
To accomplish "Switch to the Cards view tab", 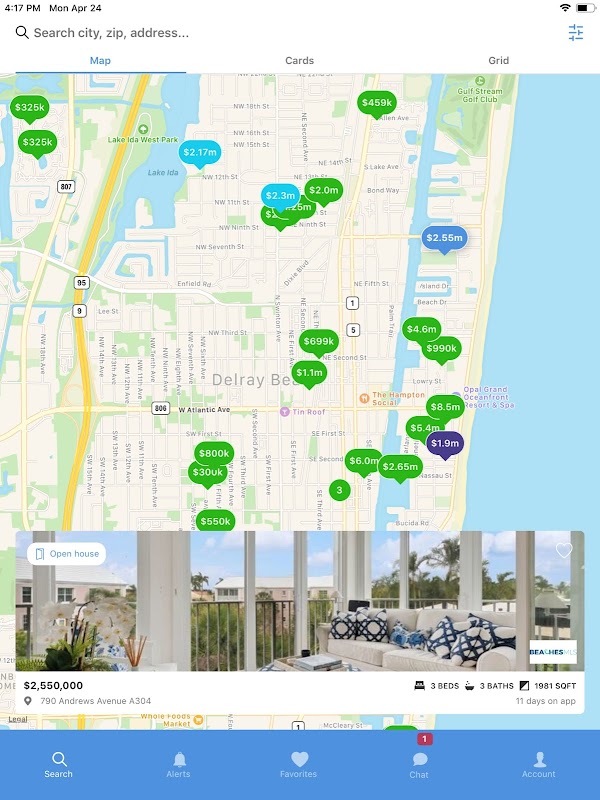I will tap(299, 60).
